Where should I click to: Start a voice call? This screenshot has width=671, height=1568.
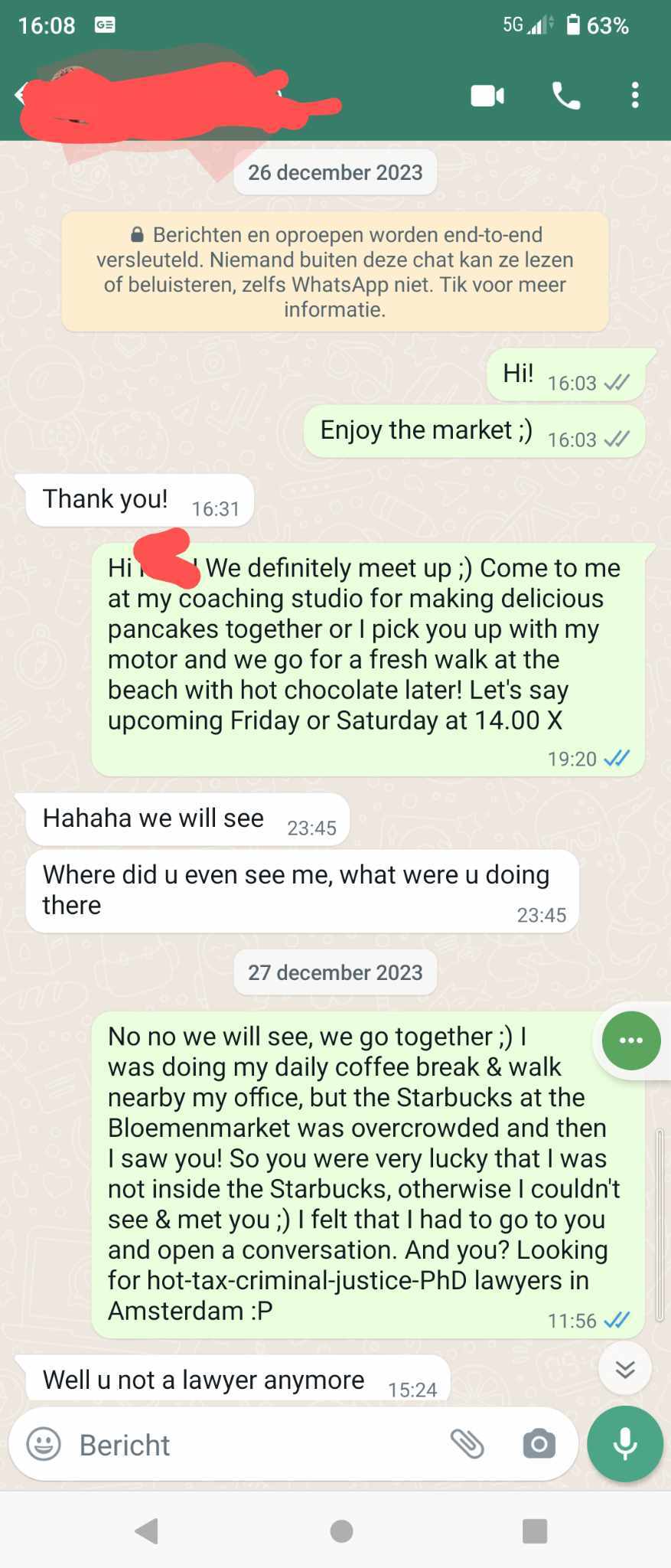[x=566, y=96]
